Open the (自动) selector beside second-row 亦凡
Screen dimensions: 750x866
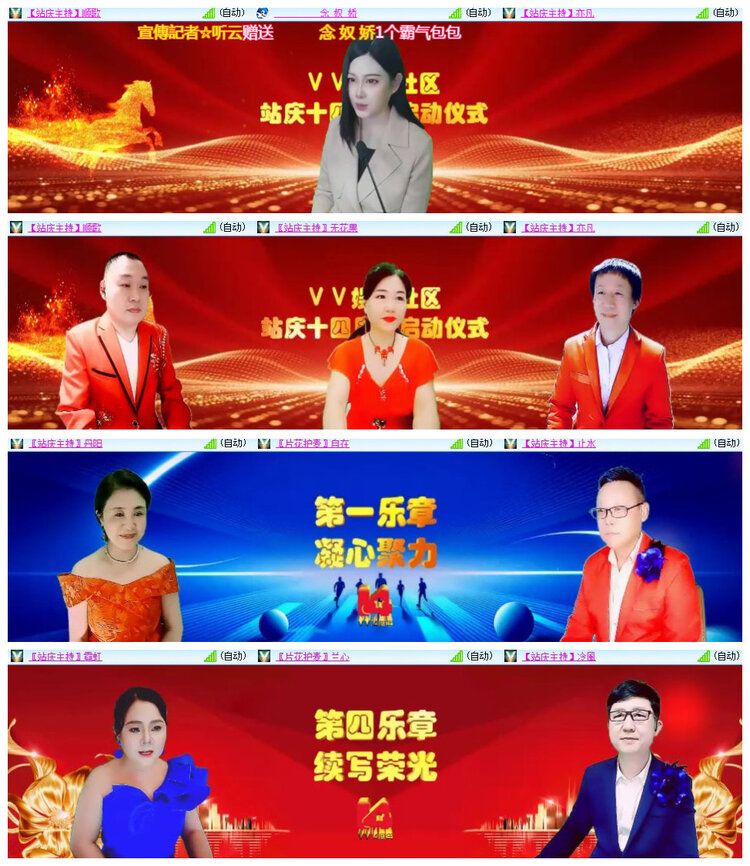pos(728,228)
